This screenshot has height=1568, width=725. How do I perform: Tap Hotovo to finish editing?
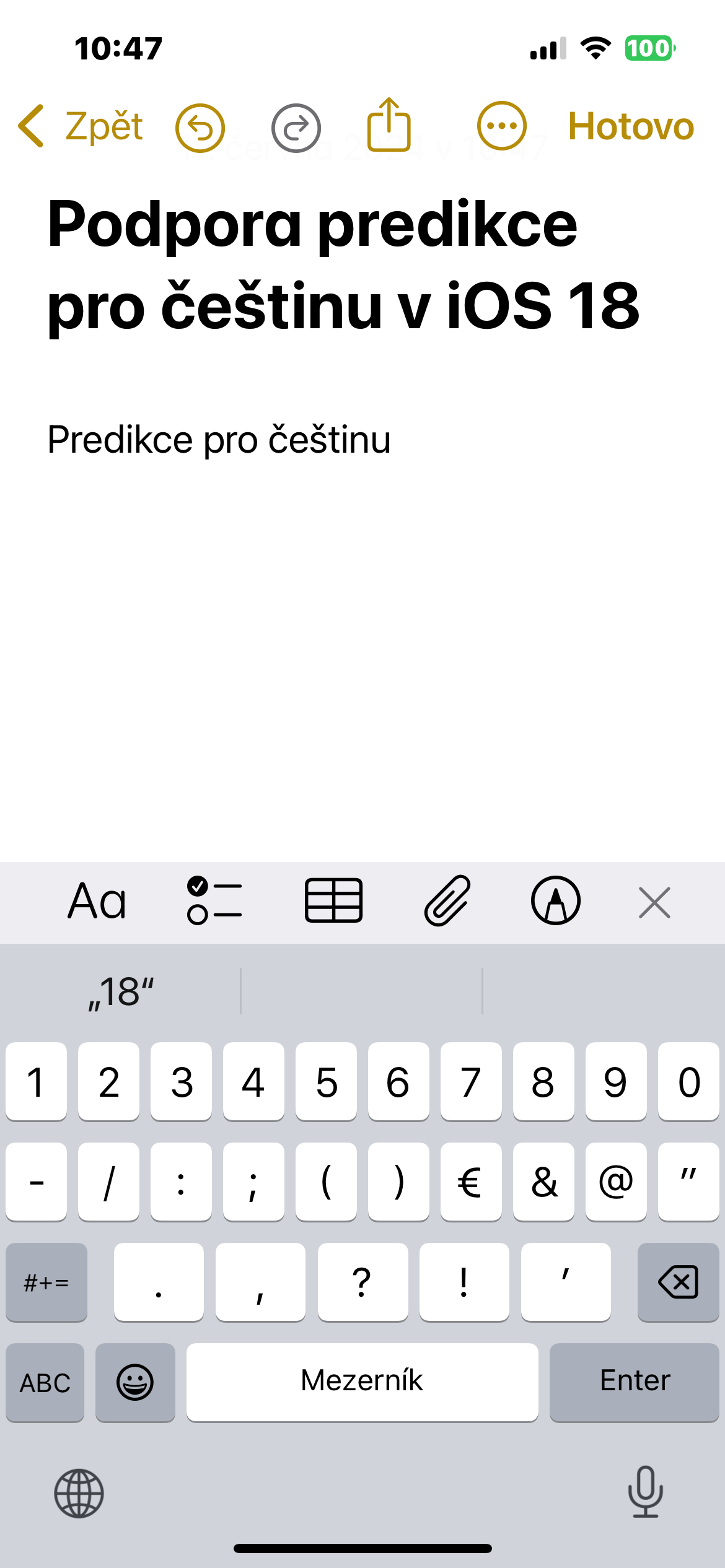click(630, 126)
